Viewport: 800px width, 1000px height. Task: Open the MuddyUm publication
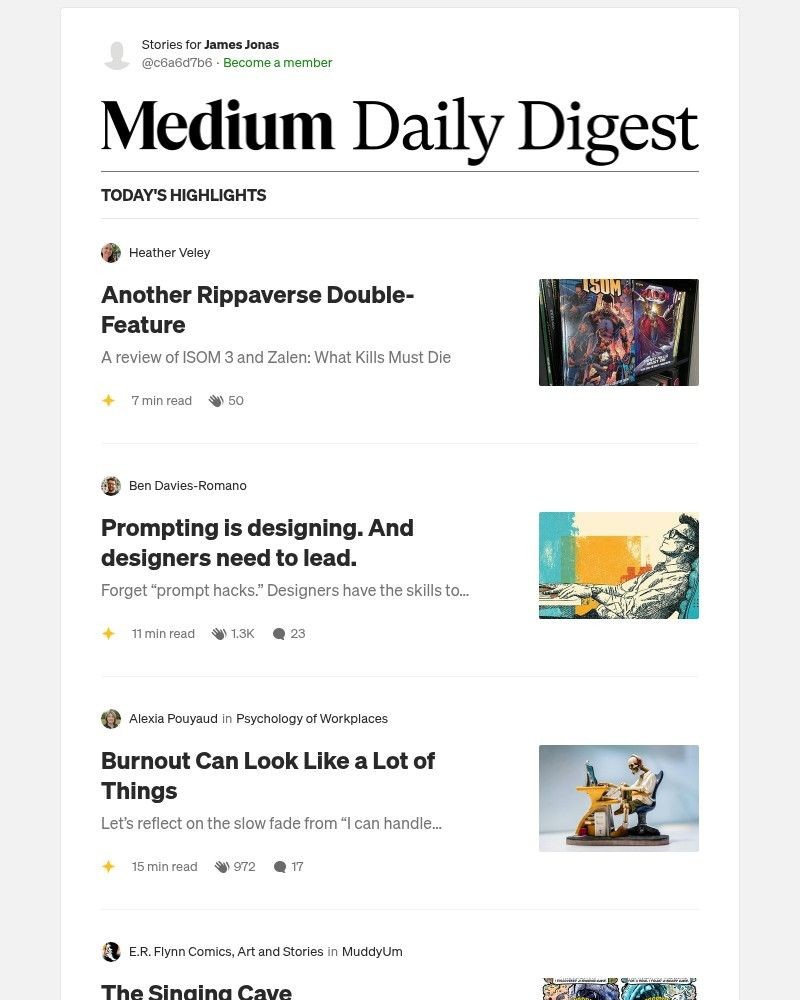click(x=372, y=952)
